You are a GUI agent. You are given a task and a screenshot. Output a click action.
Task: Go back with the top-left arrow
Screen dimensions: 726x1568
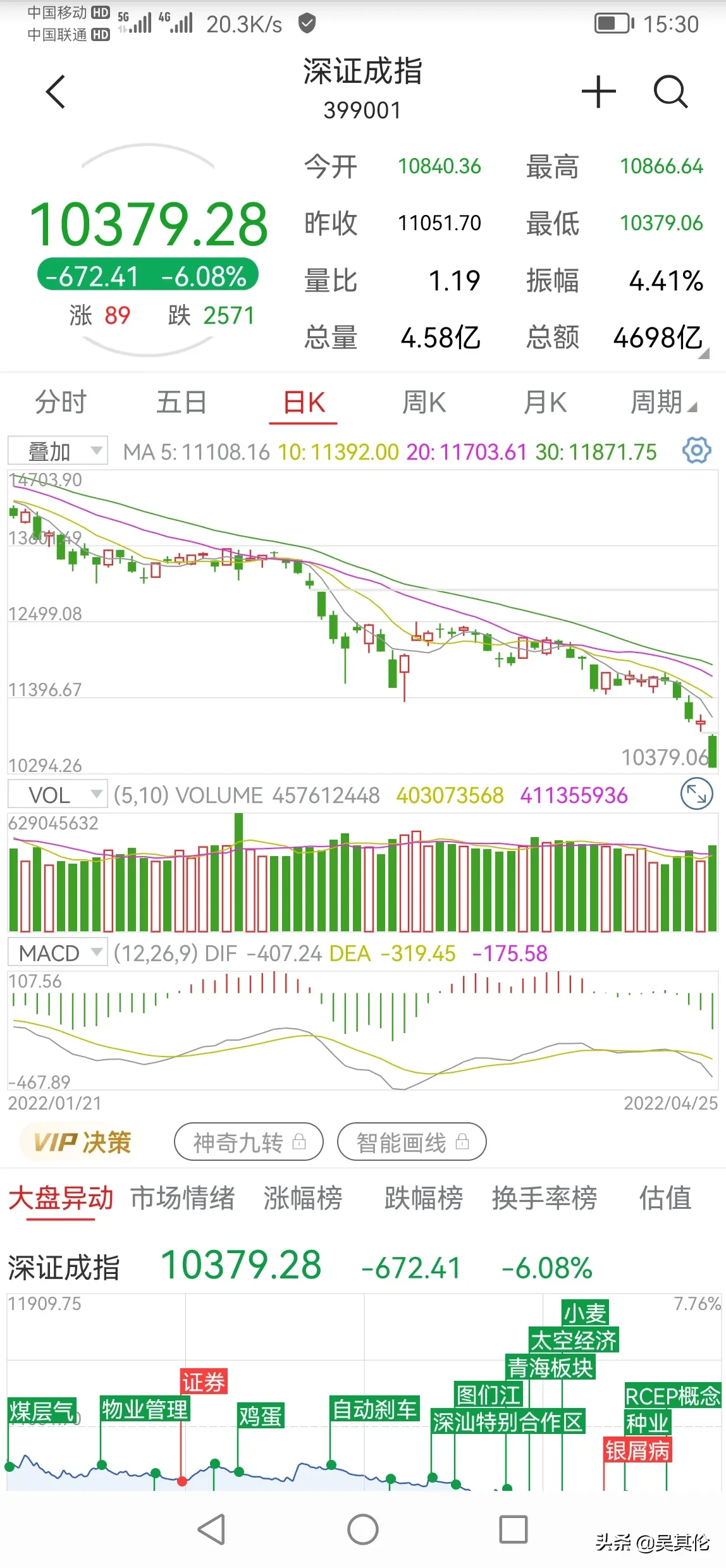tap(56, 92)
